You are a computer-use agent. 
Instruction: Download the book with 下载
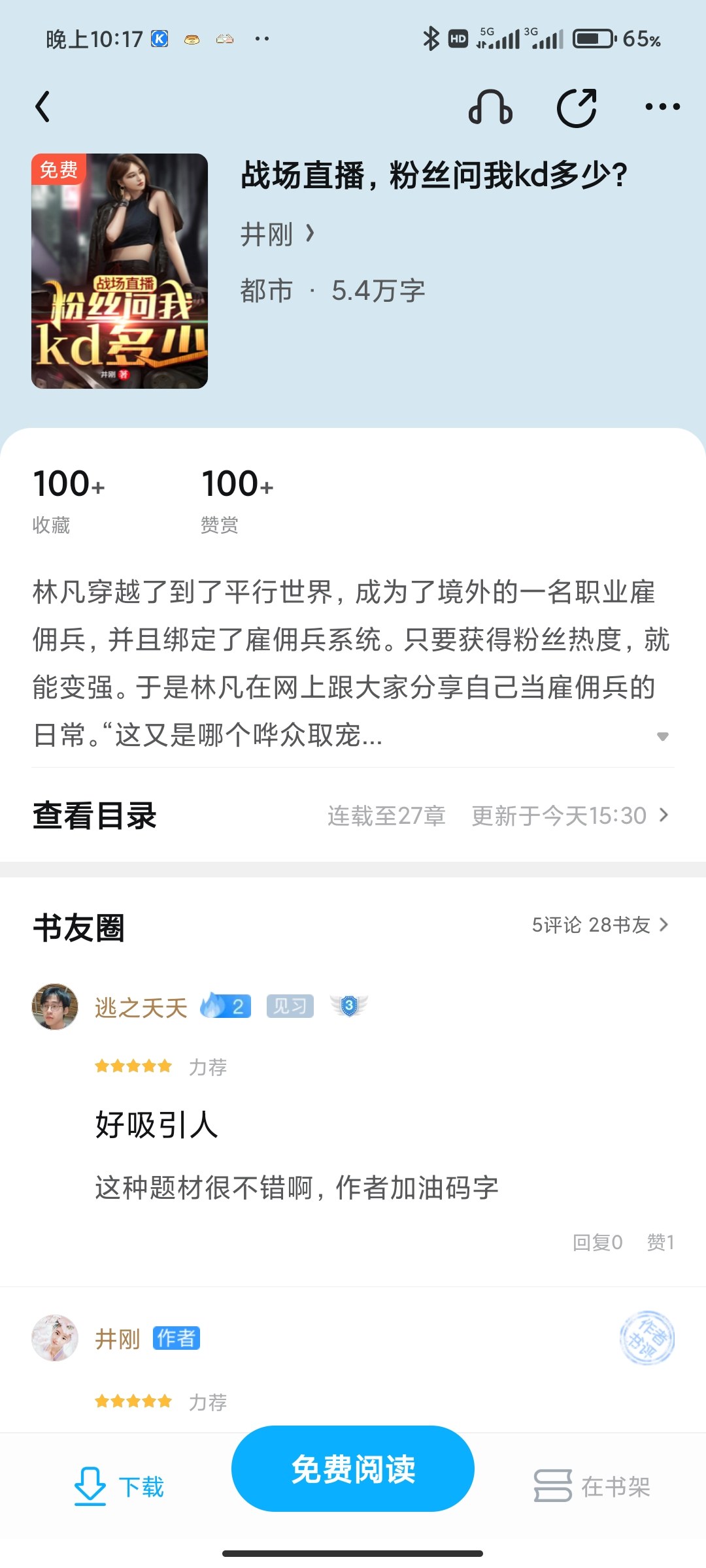pyautogui.click(x=119, y=1486)
